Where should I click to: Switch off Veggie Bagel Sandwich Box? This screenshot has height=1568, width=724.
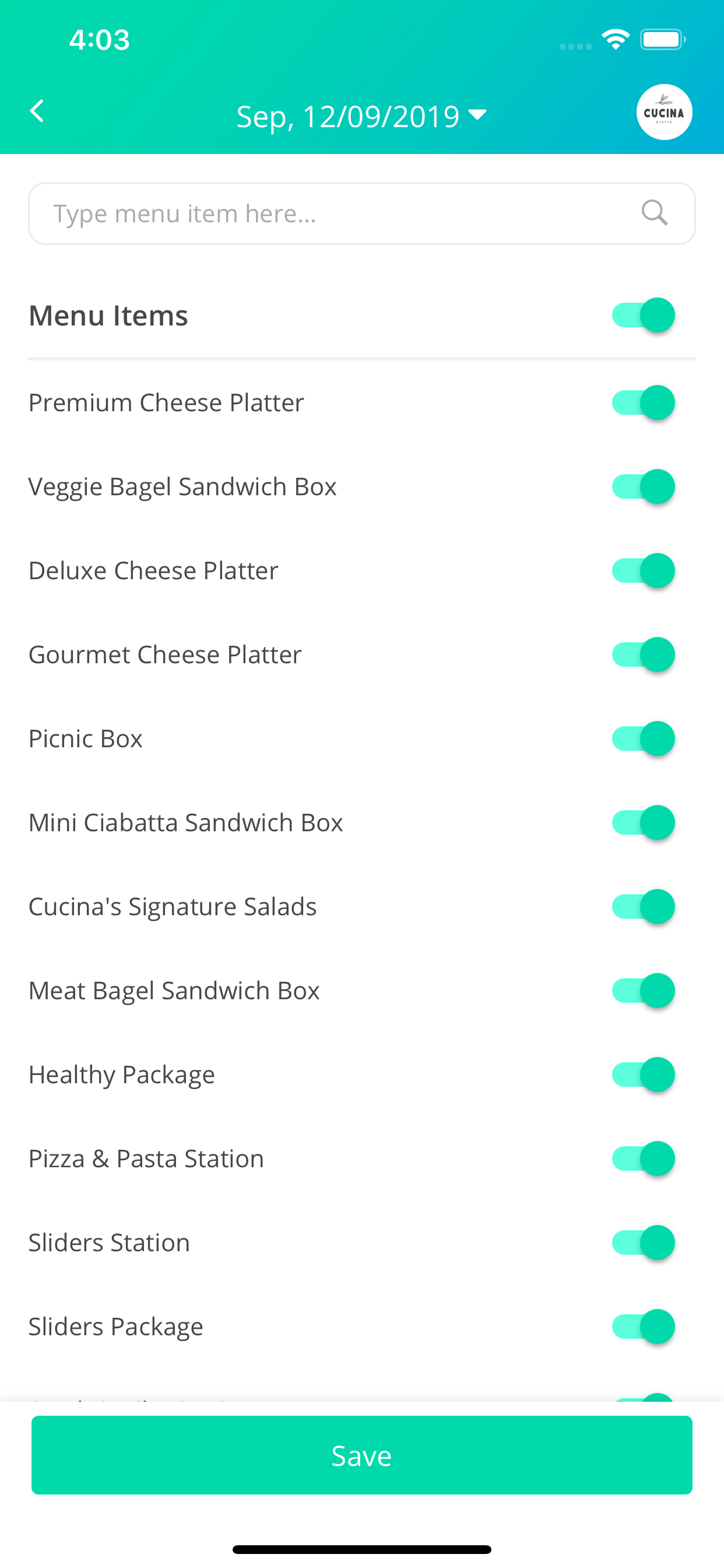click(643, 487)
